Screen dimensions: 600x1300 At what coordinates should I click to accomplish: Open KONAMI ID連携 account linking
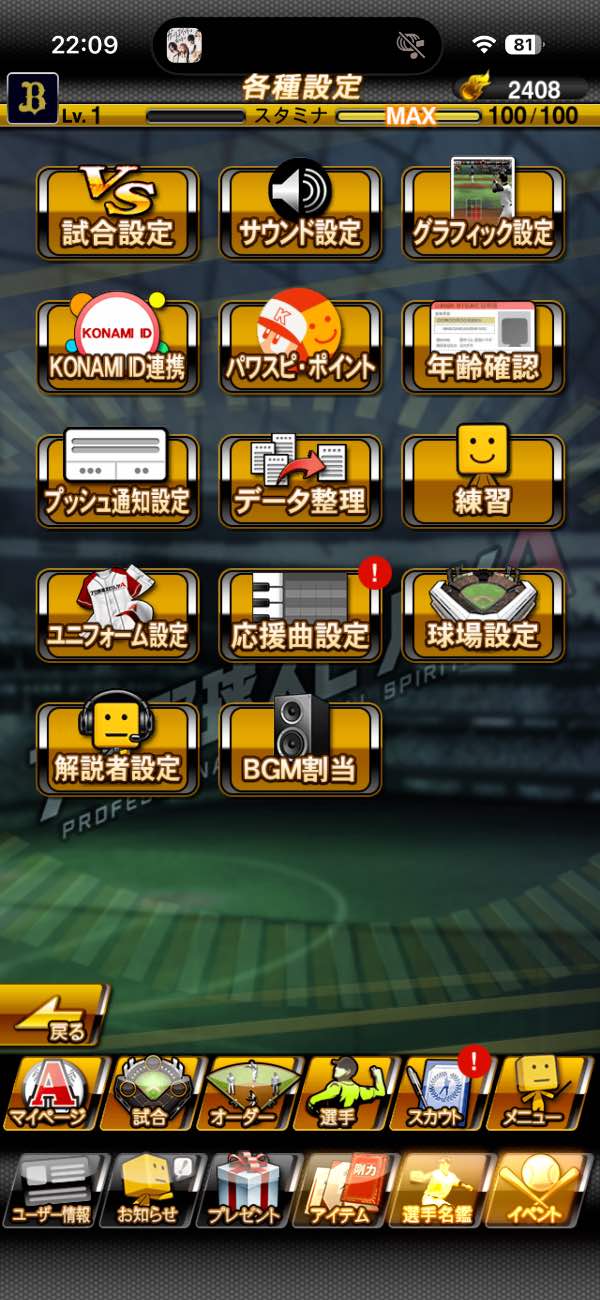pyautogui.click(x=118, y=347)
